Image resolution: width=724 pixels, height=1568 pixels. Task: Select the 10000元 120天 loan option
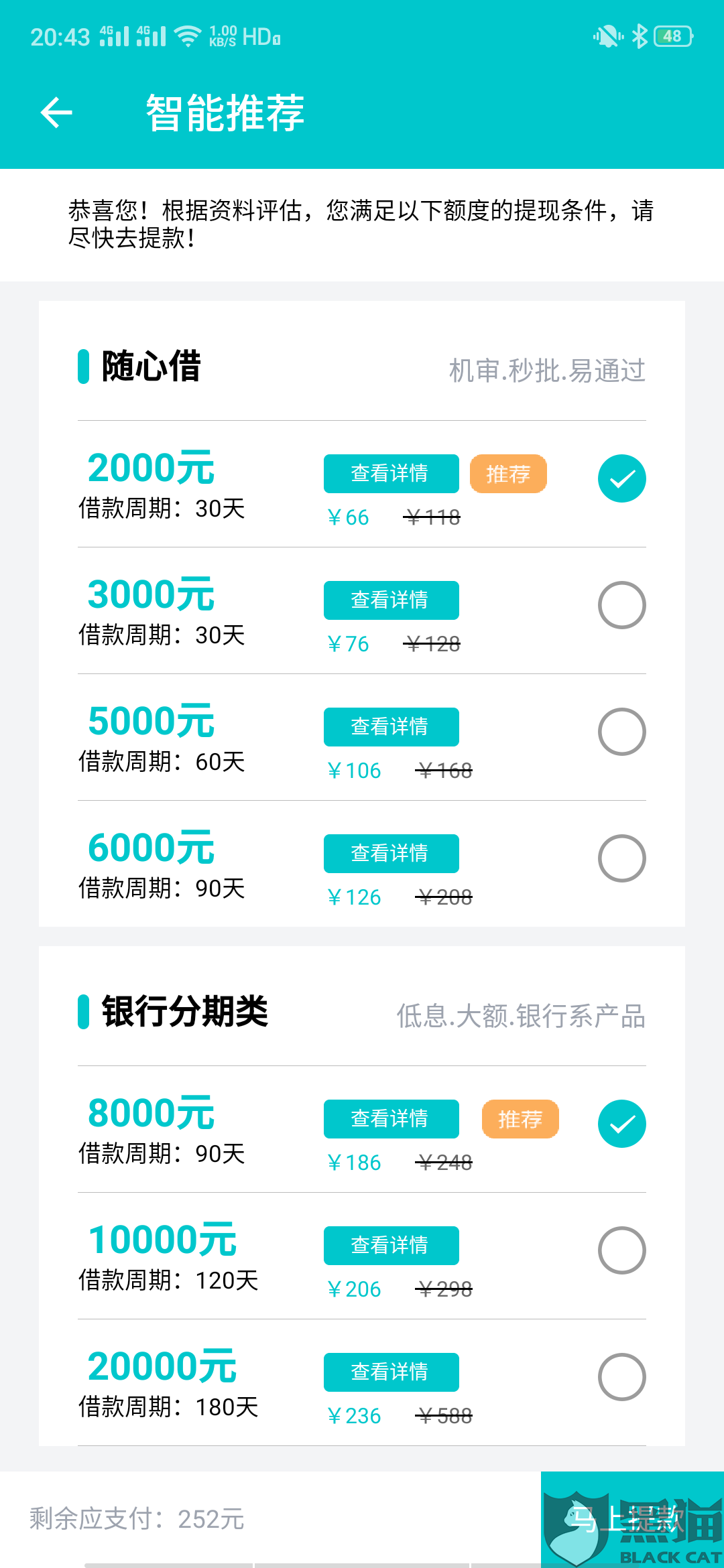click(x=622, y=1250)
